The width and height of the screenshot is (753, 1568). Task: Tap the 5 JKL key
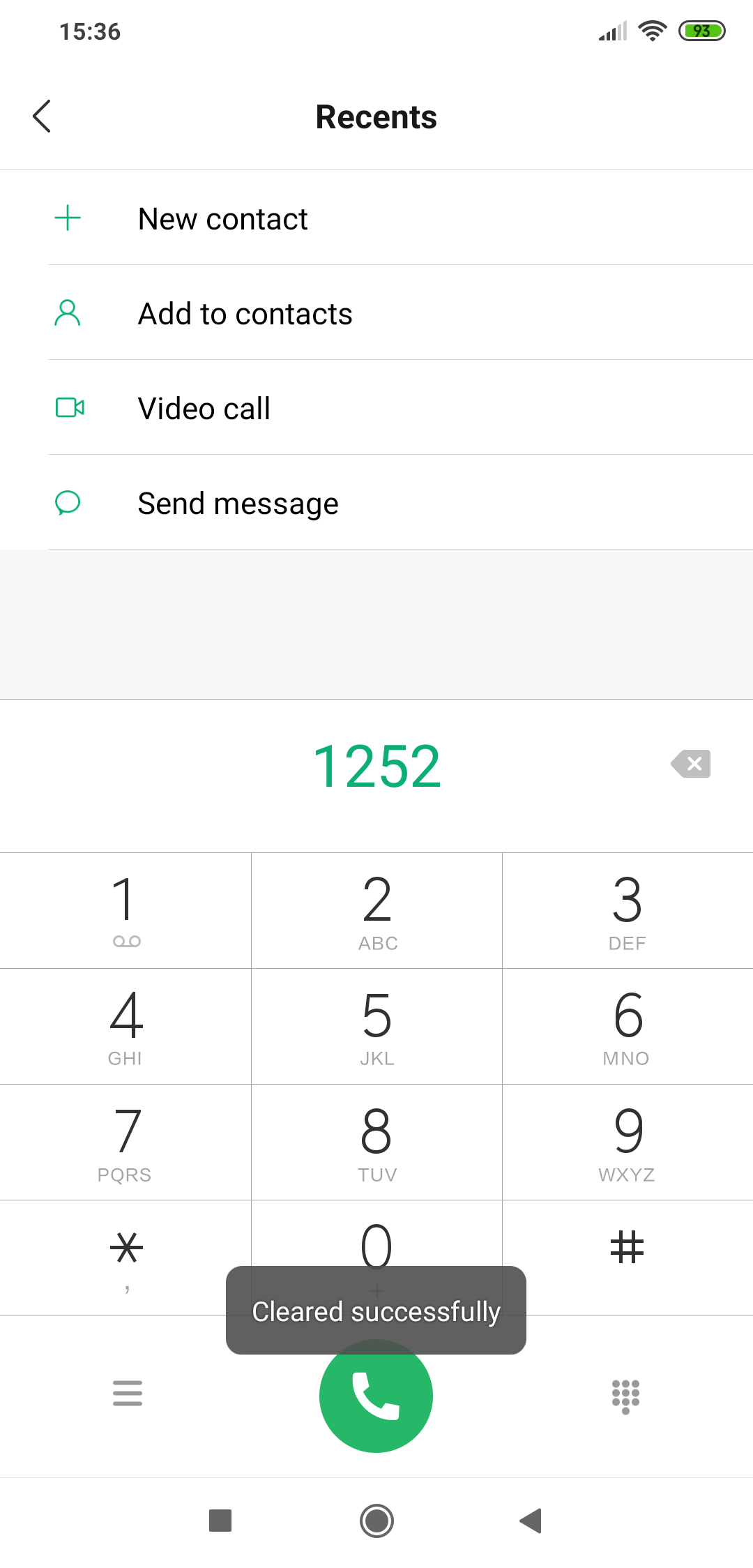[376, 1027]
